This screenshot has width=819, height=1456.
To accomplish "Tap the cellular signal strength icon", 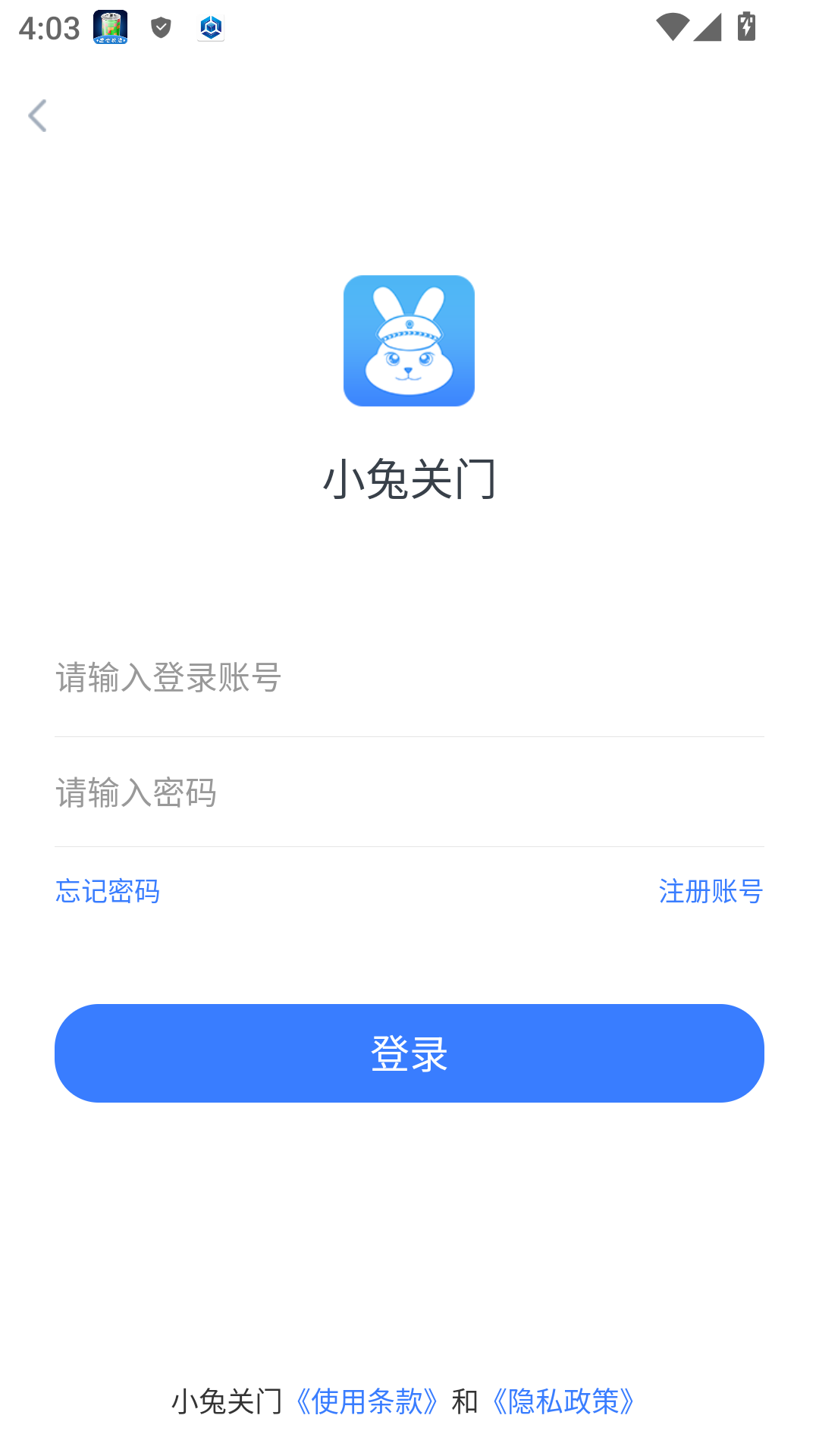I will [708, 28].
